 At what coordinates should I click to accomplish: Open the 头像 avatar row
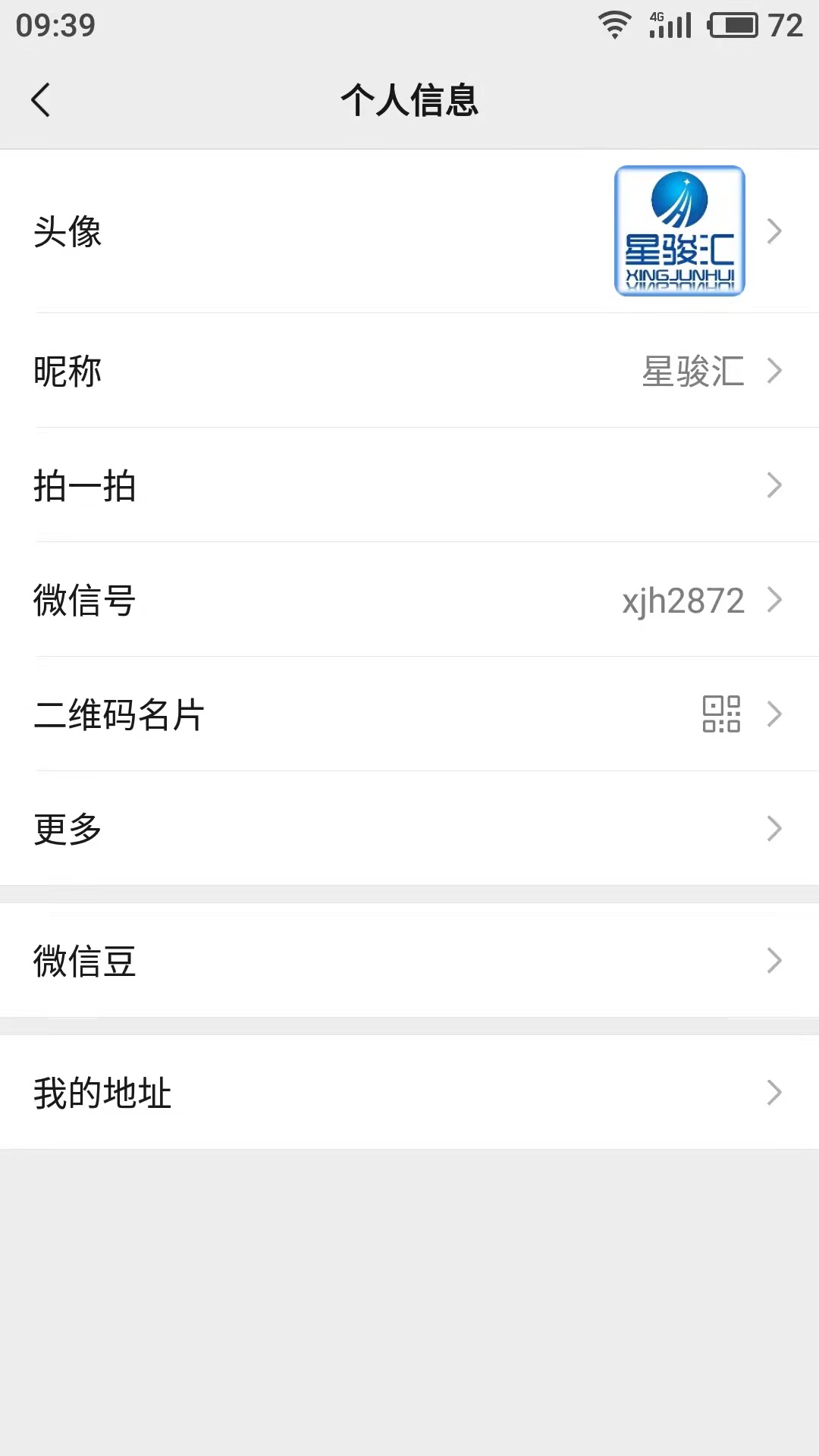tap(409, 231)
